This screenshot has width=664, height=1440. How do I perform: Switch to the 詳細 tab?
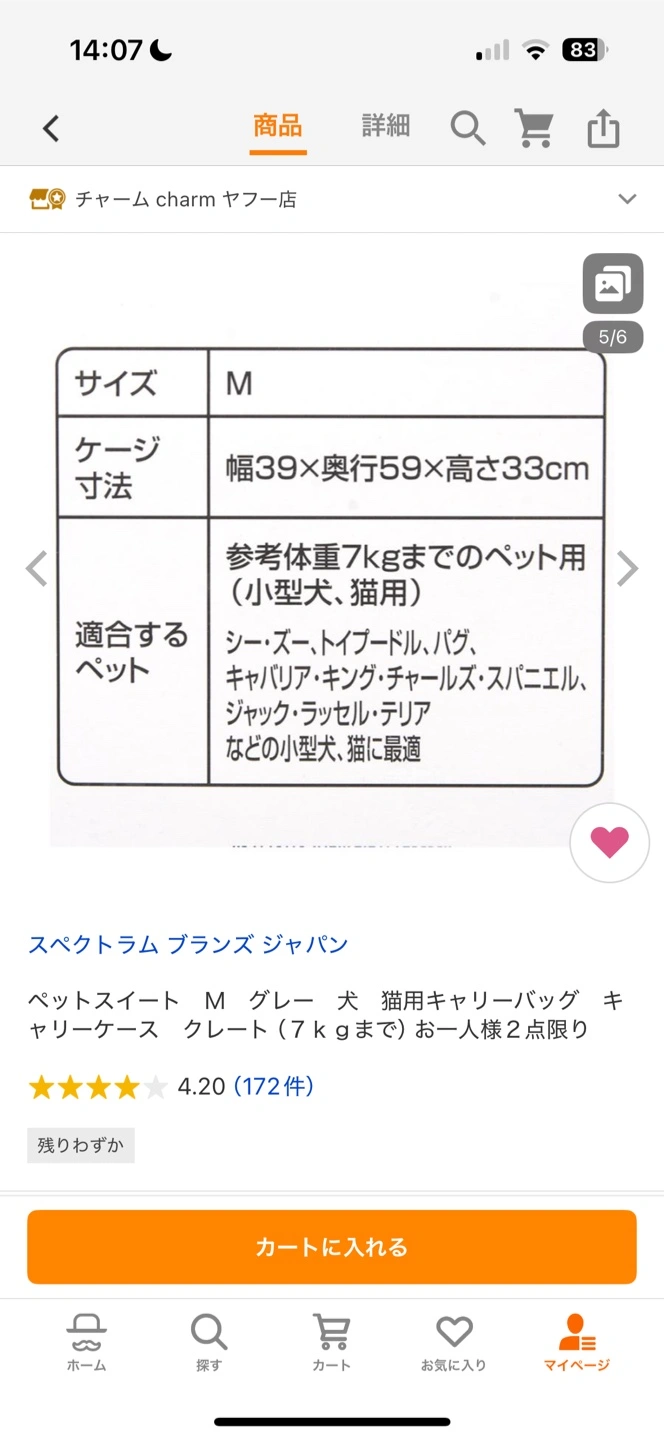point(386,127)
